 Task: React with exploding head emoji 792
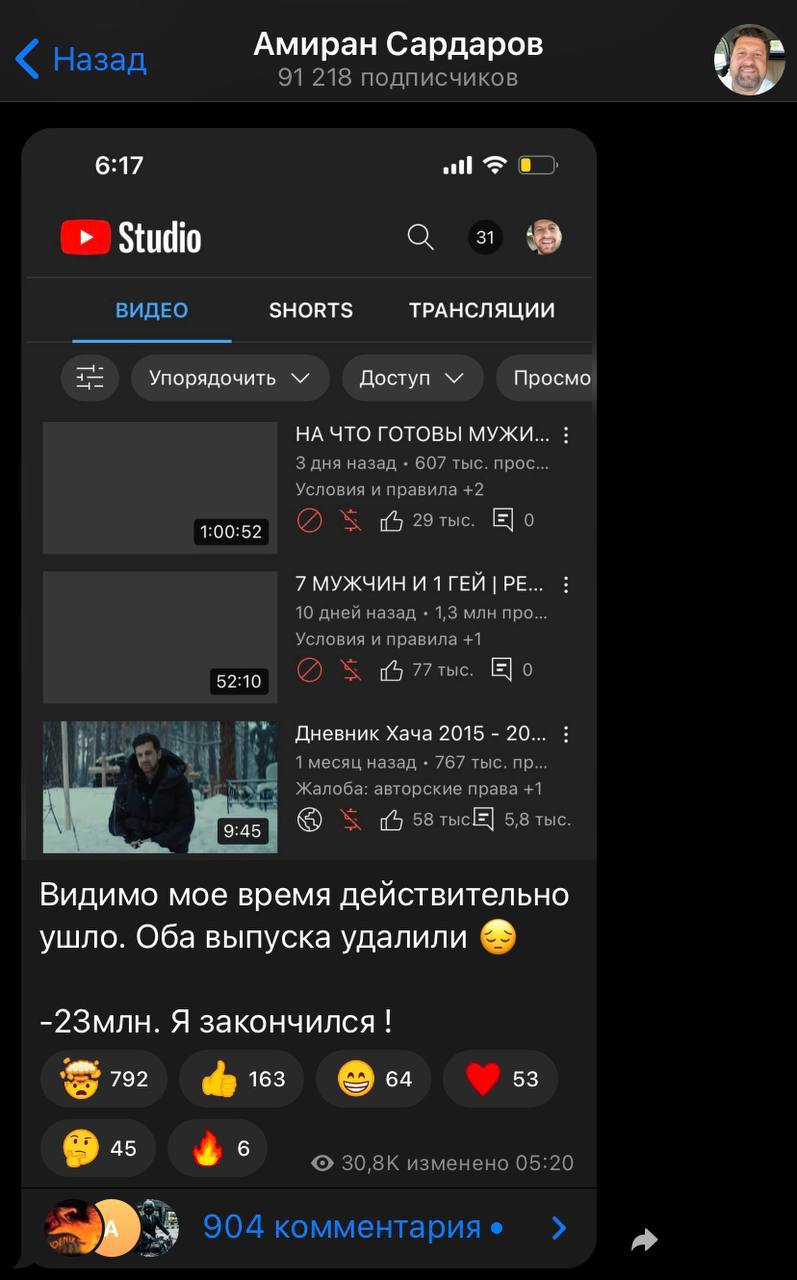pyautogui.click(x=104, y=1078)
